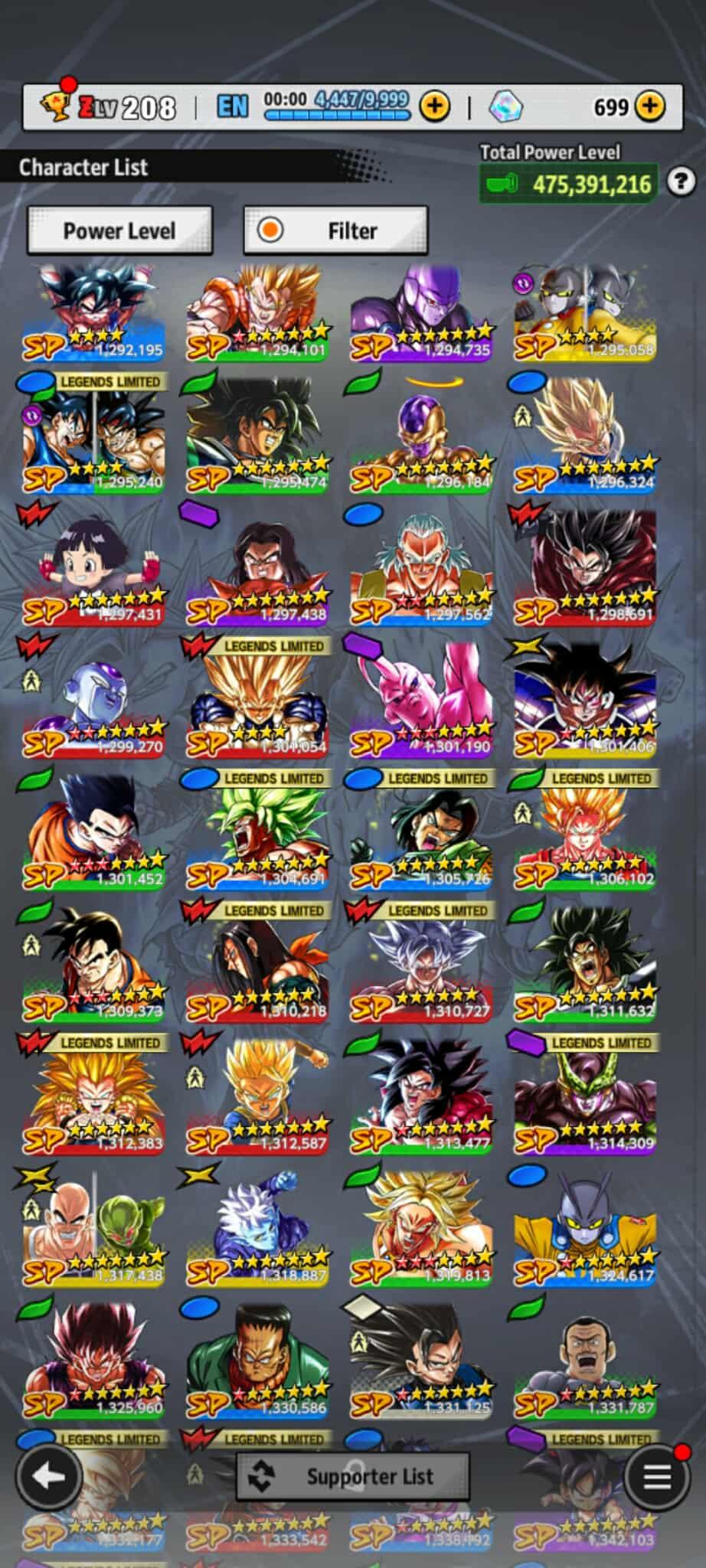Open the hamburger main menu
This screenshot has width=706, height=1568.
[x=656, y=1476]
